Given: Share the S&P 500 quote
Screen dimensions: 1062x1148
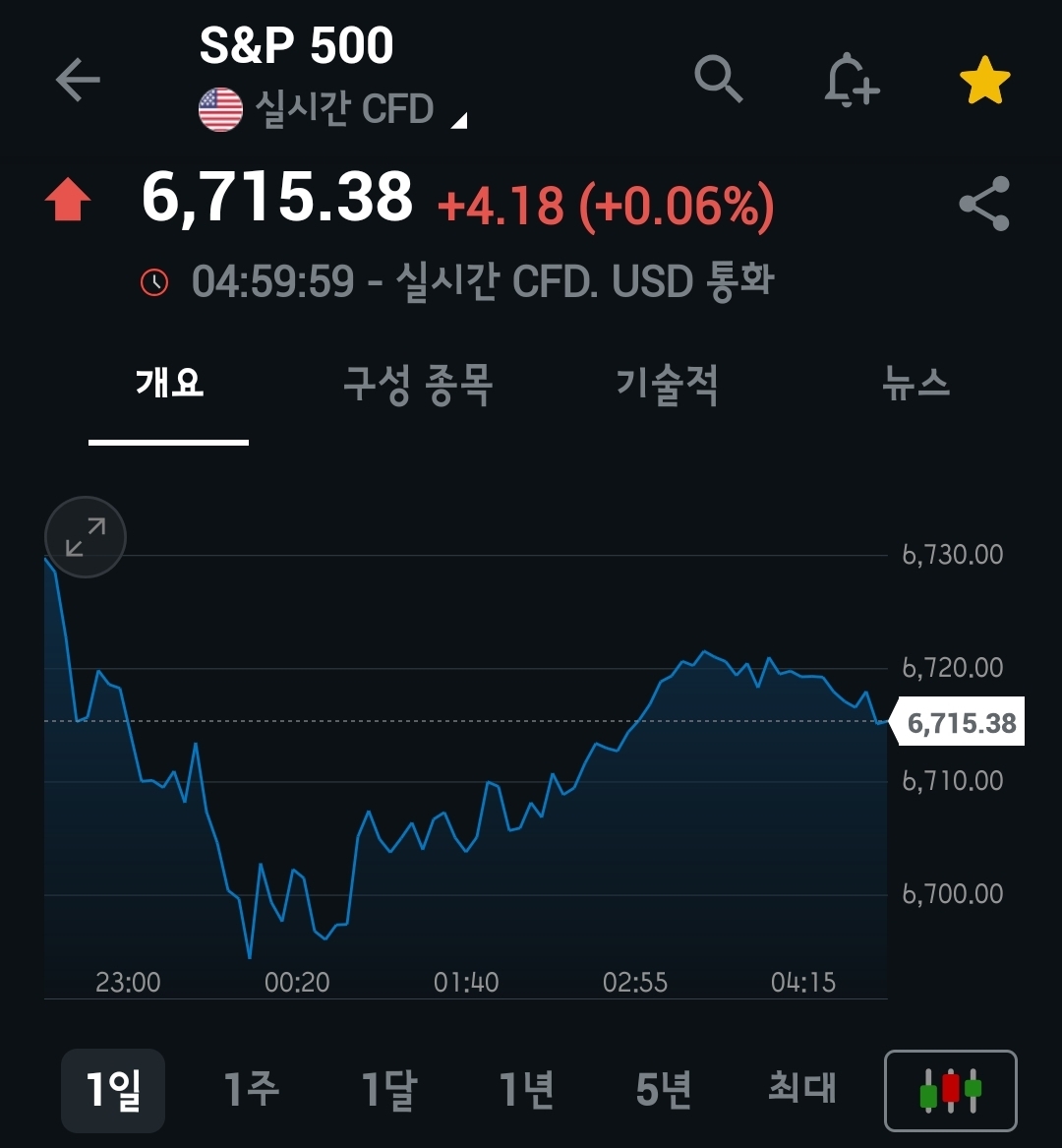Looking at the screenshot, I should (x=984, y=204).
